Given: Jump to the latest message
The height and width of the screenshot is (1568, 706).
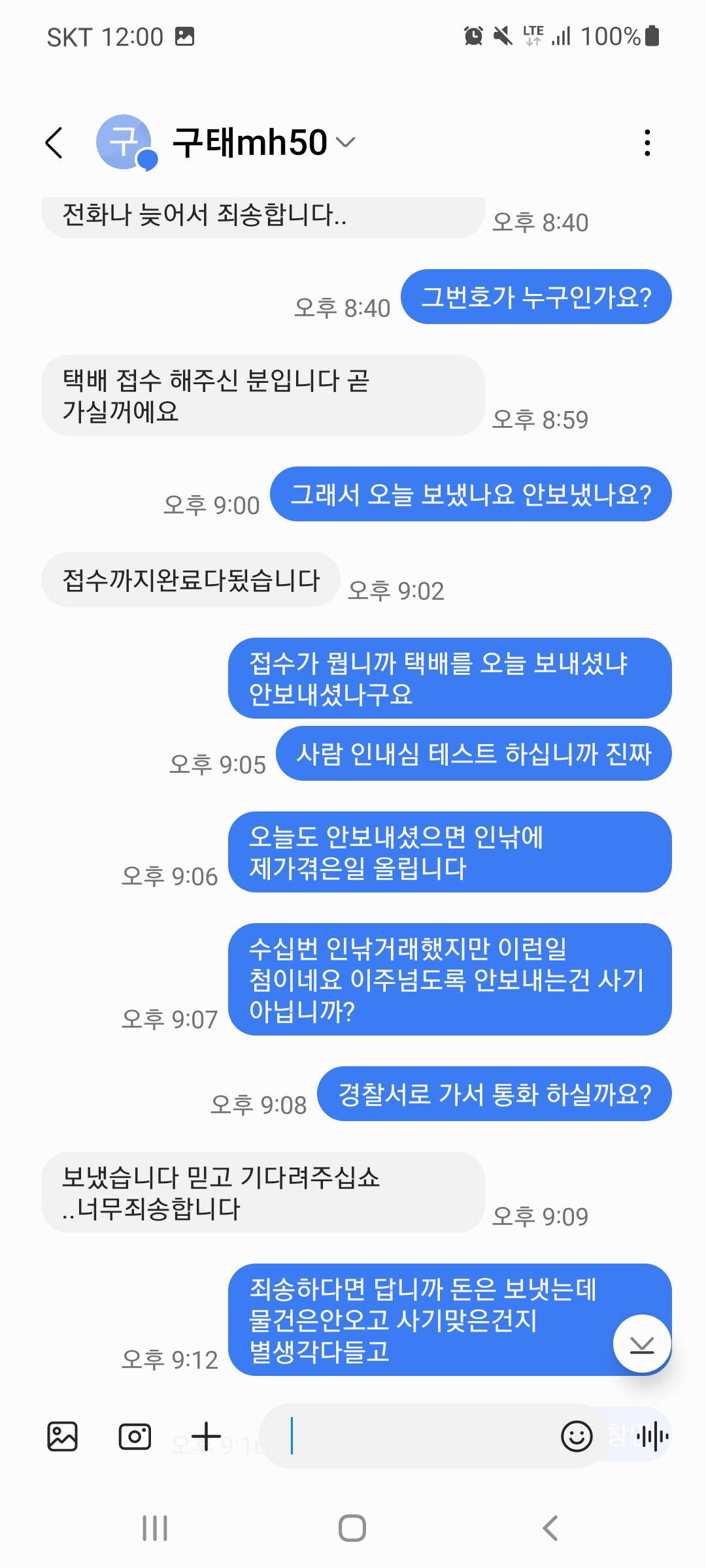Looking at the screenshot, I should tap(642, 1344).
